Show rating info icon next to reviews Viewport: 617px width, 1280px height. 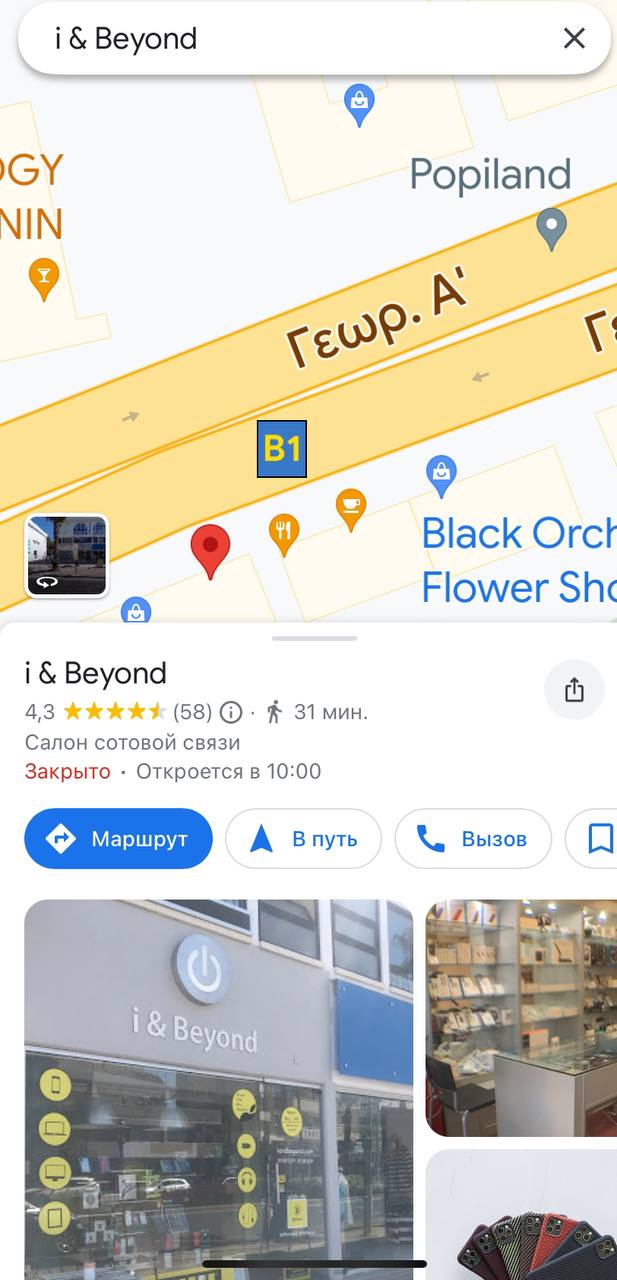[231, 712]
